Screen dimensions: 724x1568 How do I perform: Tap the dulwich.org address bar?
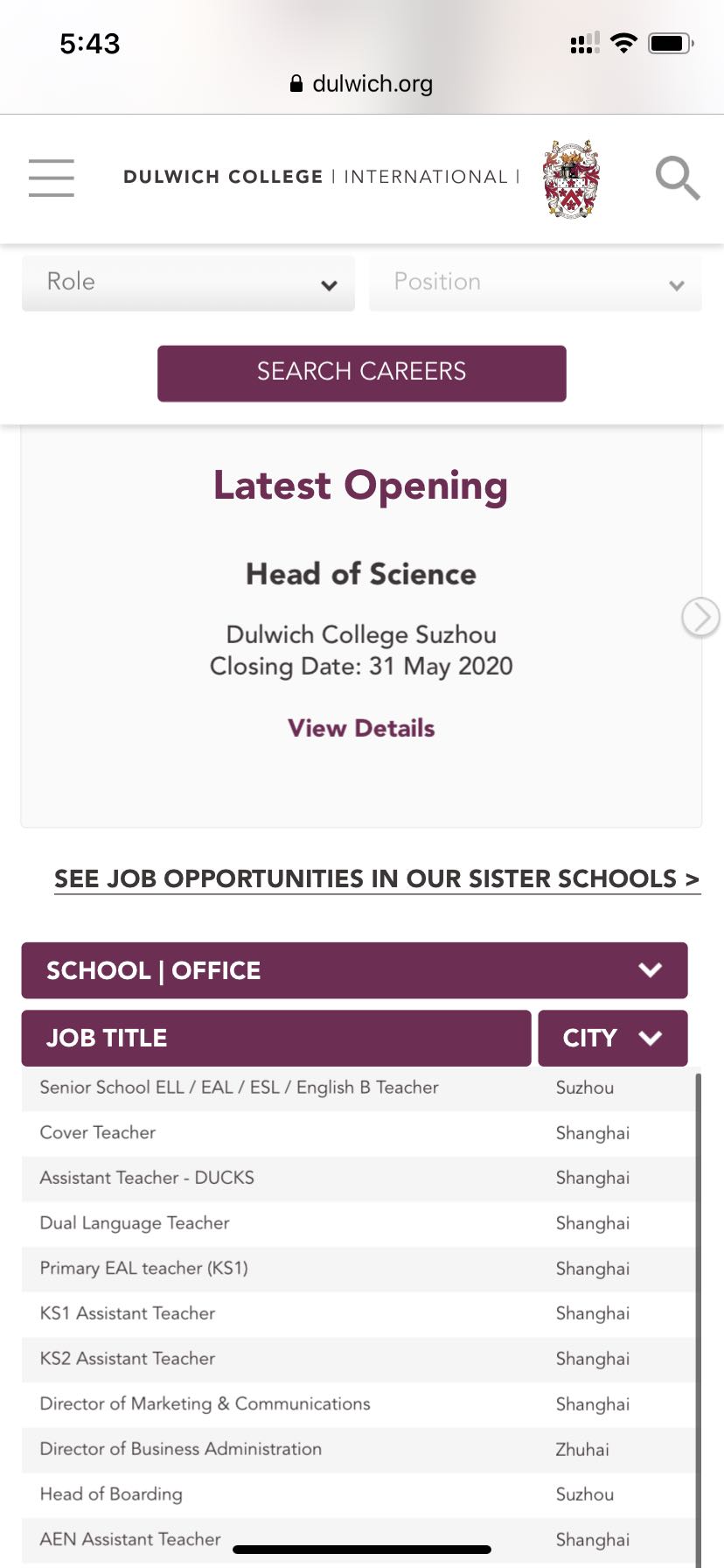click(361, 84)
